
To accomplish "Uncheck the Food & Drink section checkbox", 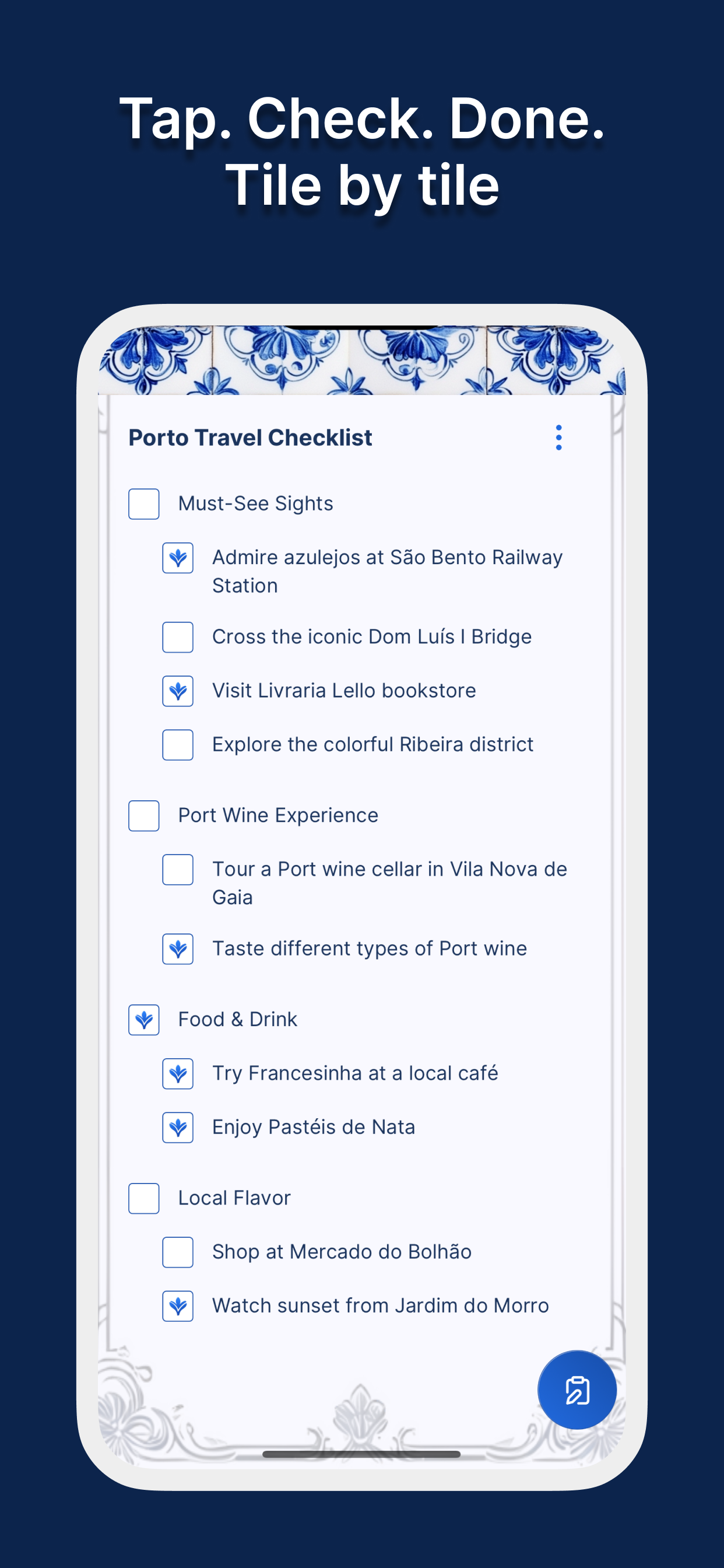I will coord(143,1019).
